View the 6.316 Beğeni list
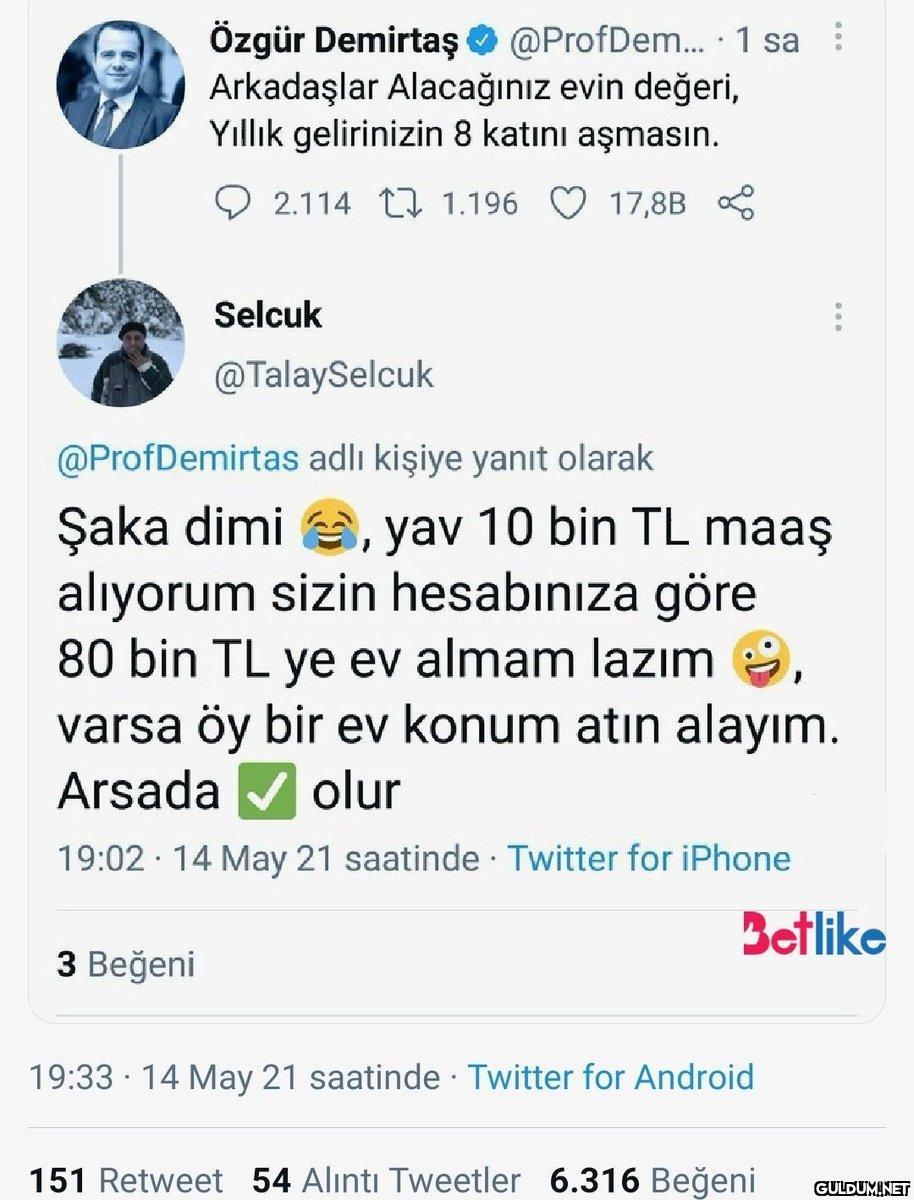The image size is (914, 1200). click(652, 1179)
